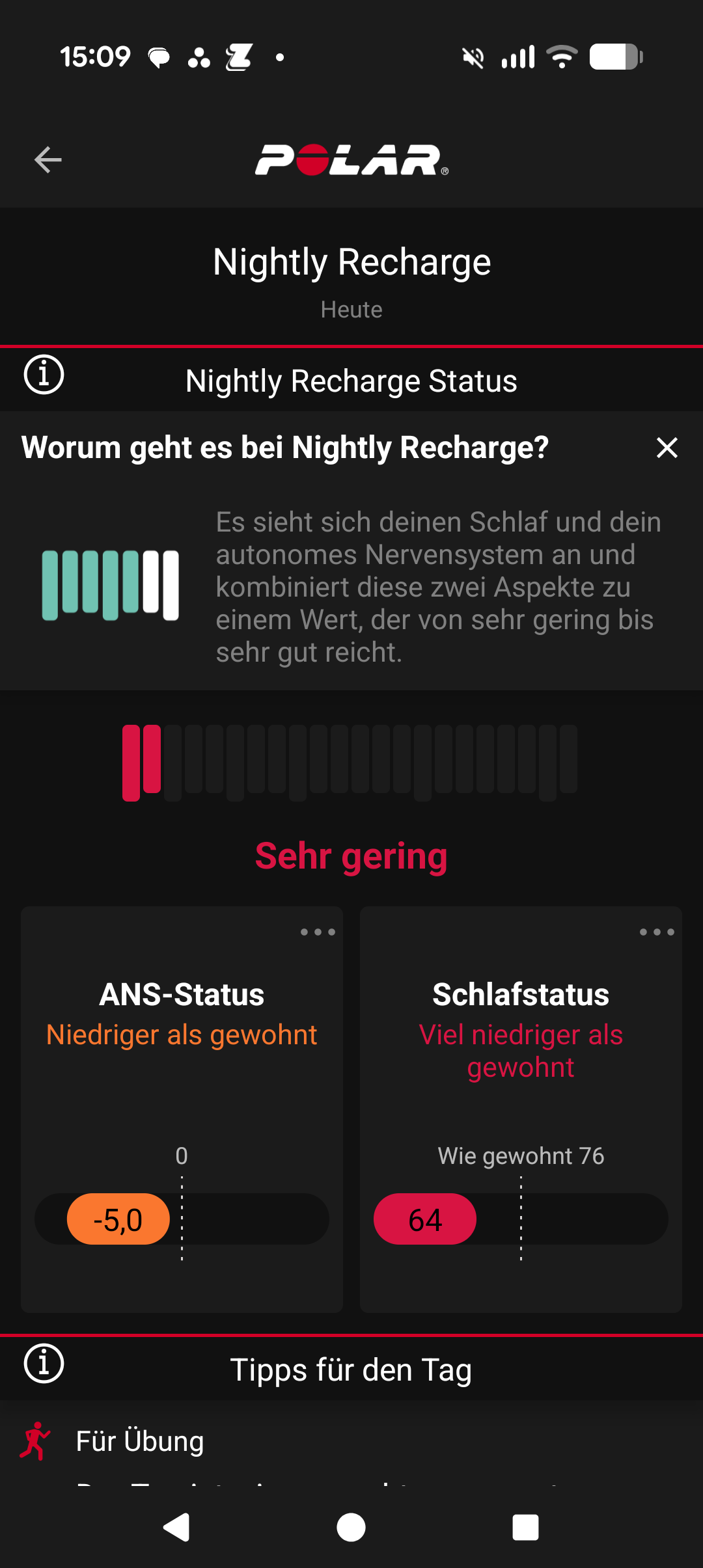Dismiss the 'Worum geht es bei Nightly Recharge?' explanation
This screenshot has height=1568, width=703.
tap(667, 448)
